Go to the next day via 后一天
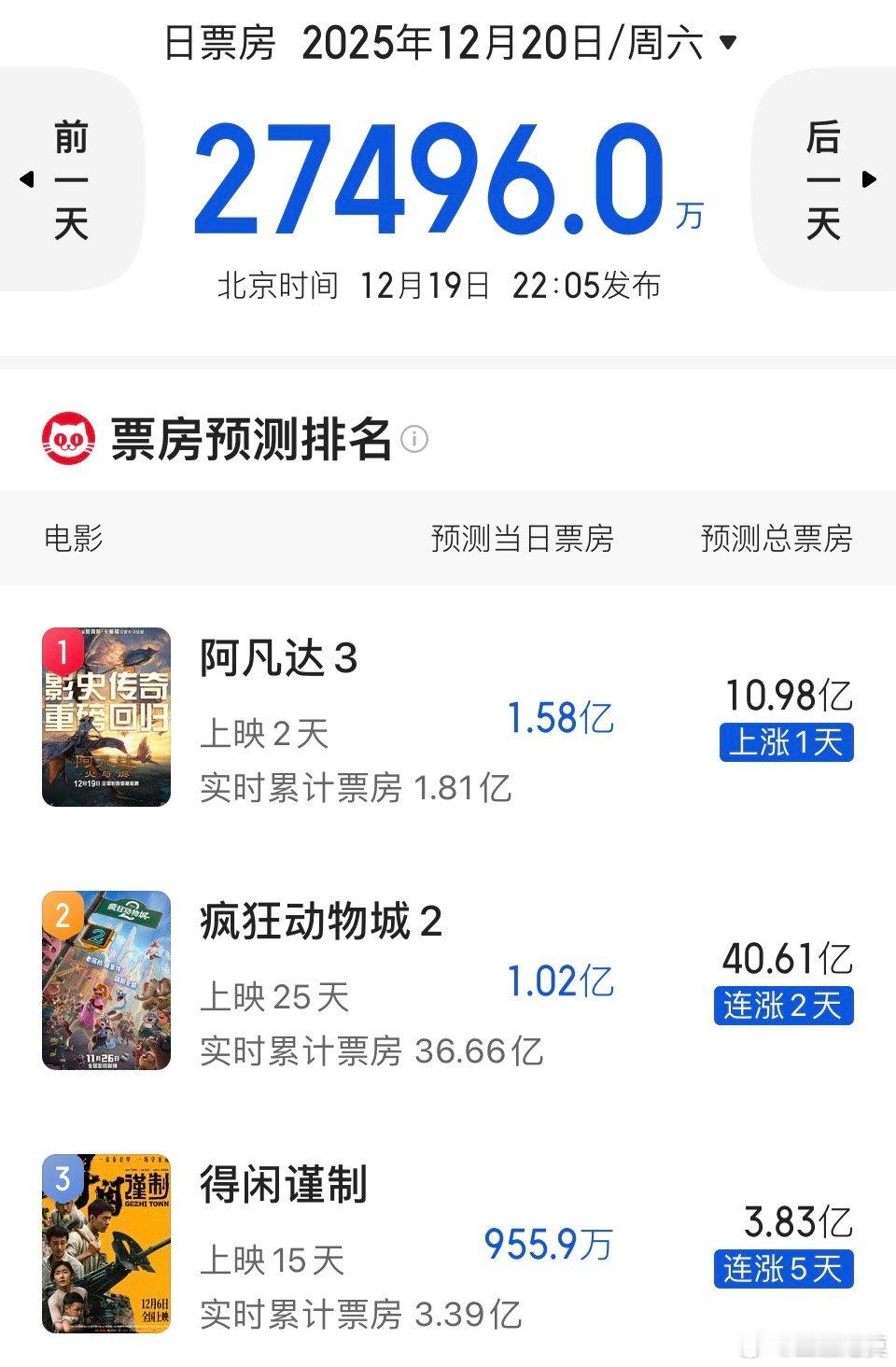 [825, 177]
